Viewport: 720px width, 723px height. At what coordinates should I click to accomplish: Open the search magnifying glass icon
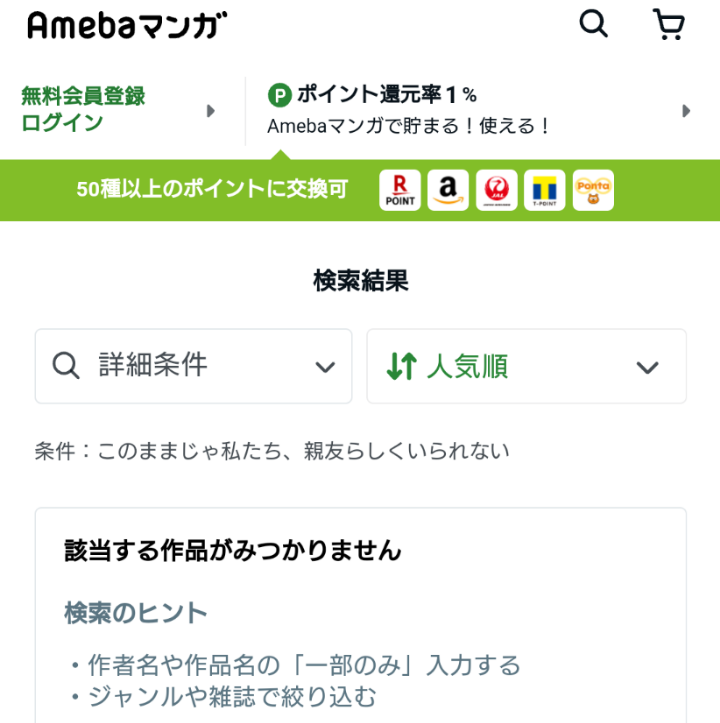594,24
